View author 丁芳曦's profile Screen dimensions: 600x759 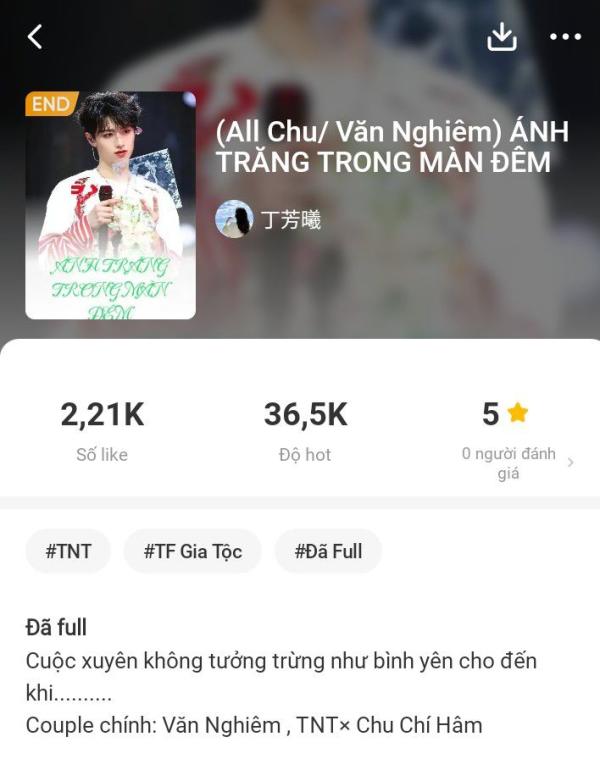pos(268,219)
